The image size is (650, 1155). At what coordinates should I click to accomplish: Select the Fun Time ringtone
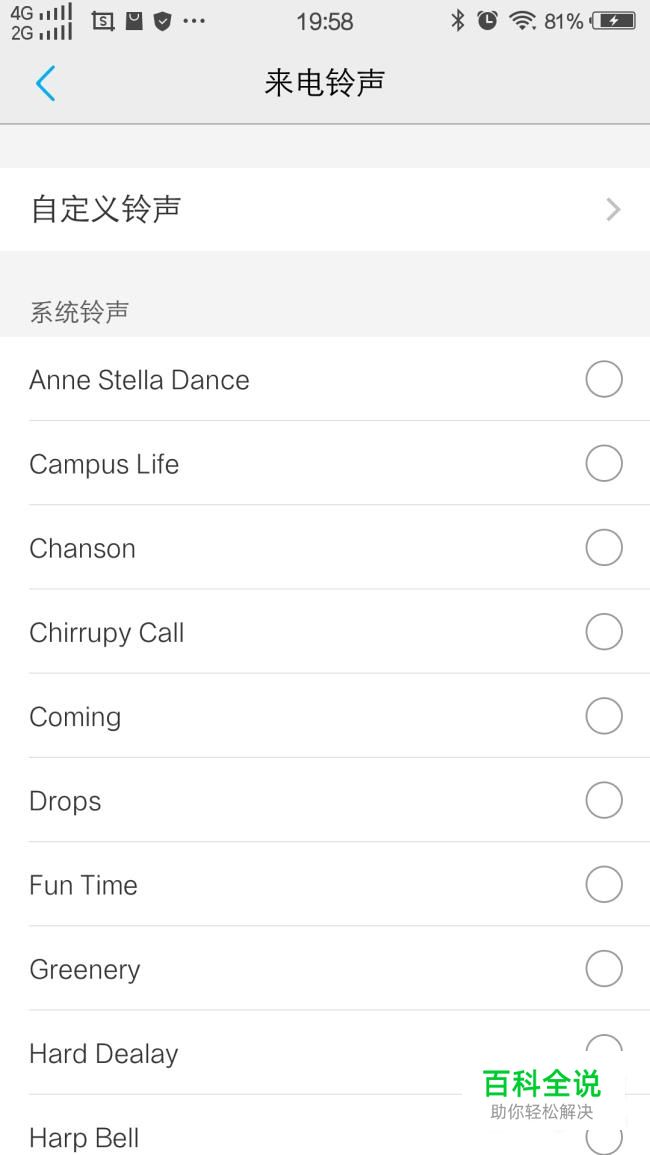tap(325, 884)
